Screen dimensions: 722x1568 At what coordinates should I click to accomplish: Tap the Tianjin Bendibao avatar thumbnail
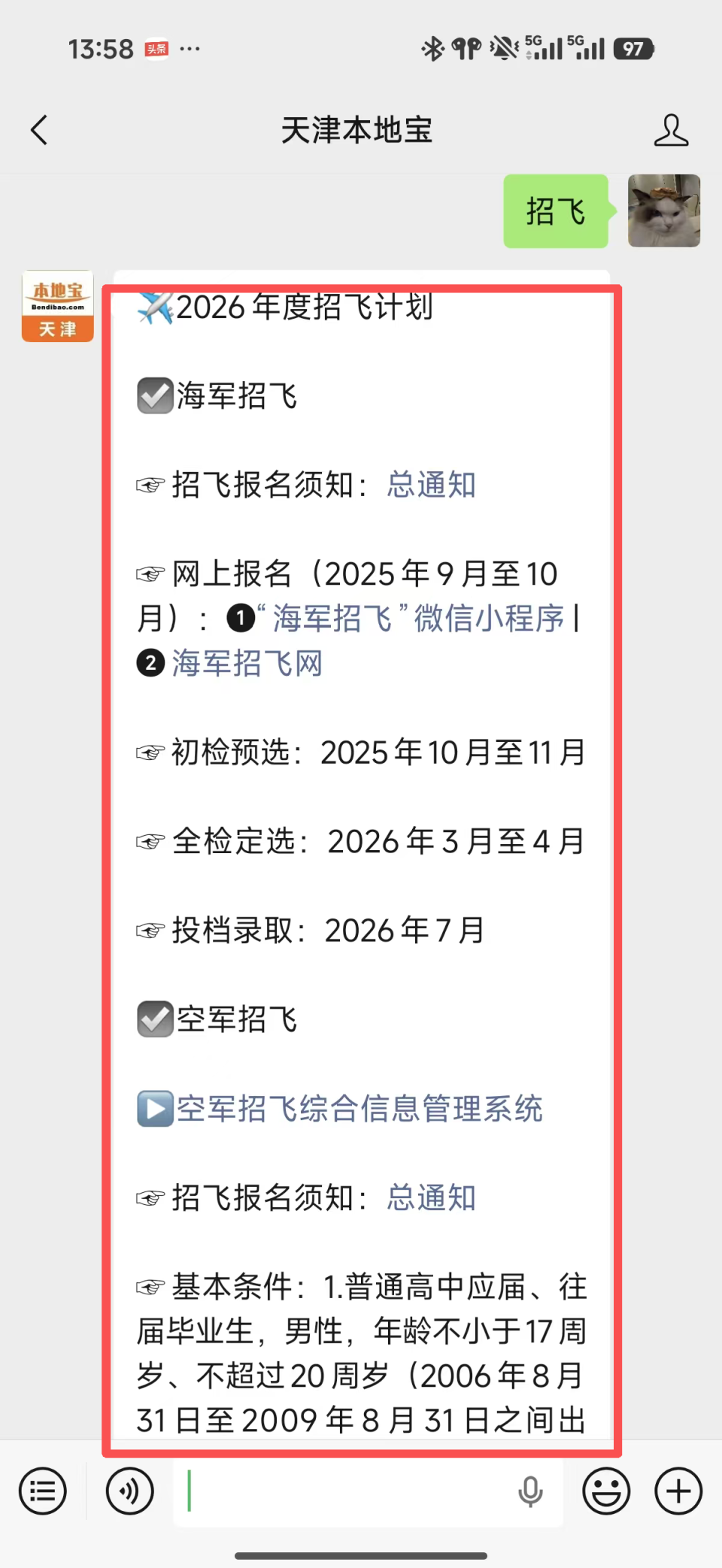coord(57,305)
